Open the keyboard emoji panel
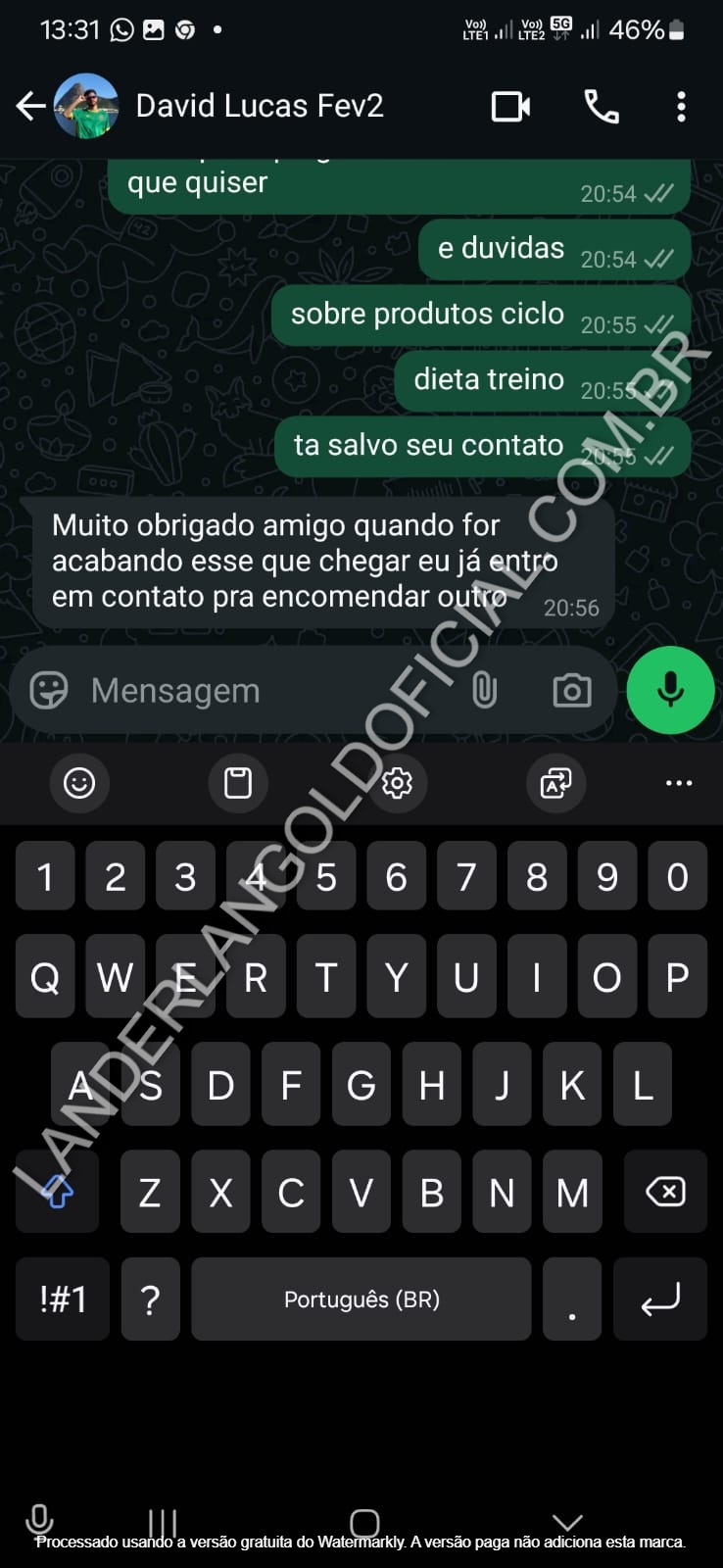 (x=79, y=783)
